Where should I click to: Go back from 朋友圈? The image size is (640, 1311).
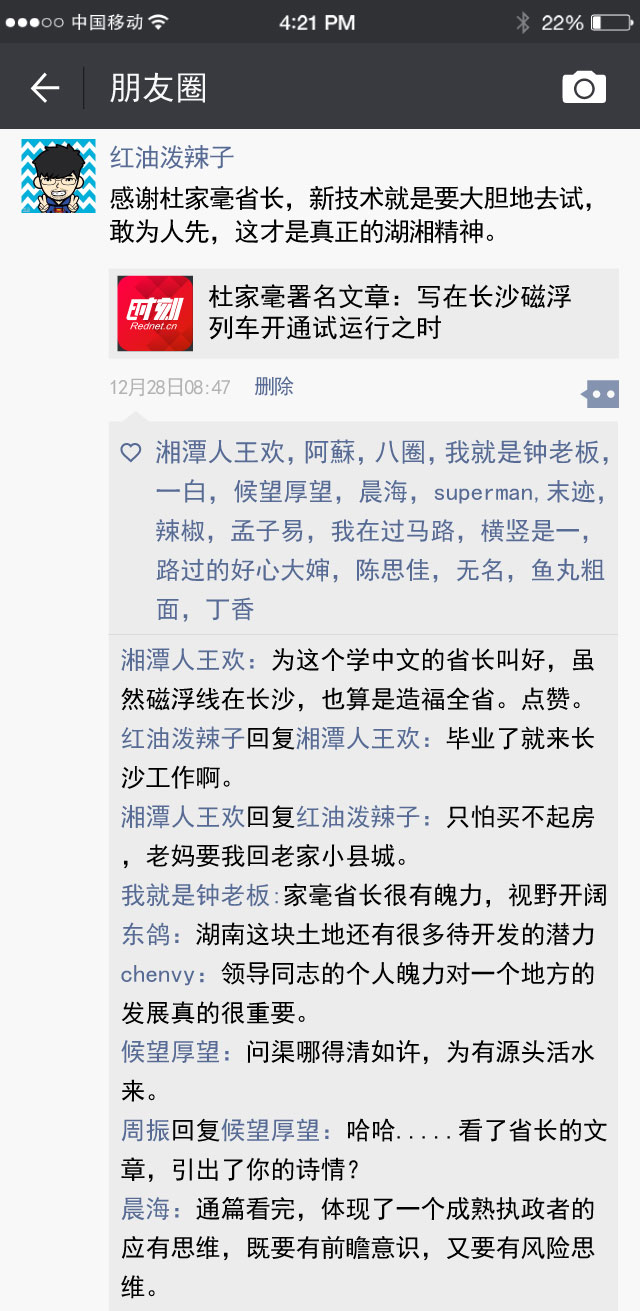(x=44, y=88)
